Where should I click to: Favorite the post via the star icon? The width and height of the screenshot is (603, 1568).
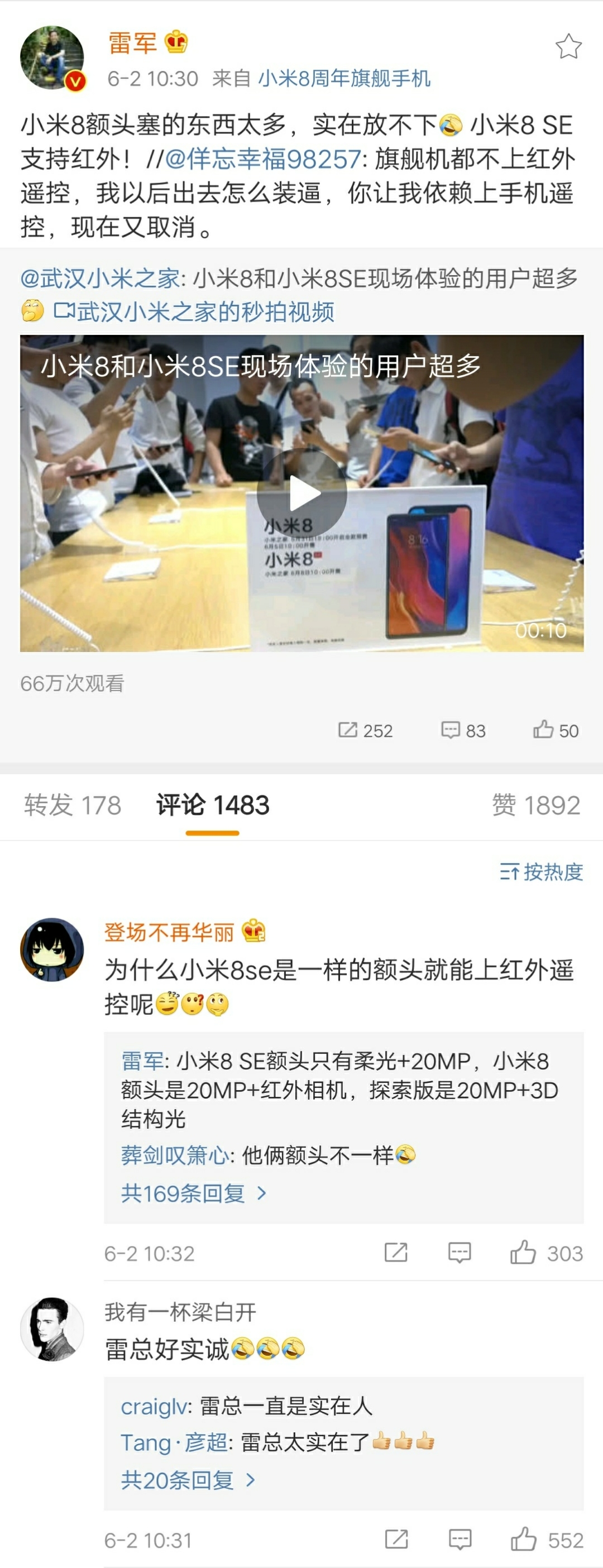point(568,45)
